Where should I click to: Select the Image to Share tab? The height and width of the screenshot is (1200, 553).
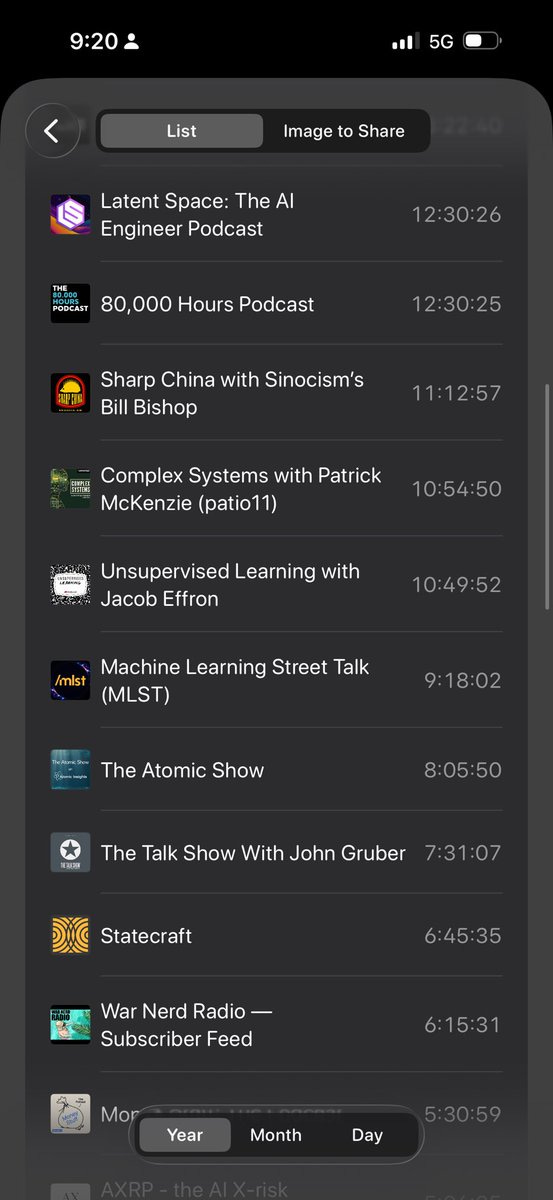click(x=344, y=131)
